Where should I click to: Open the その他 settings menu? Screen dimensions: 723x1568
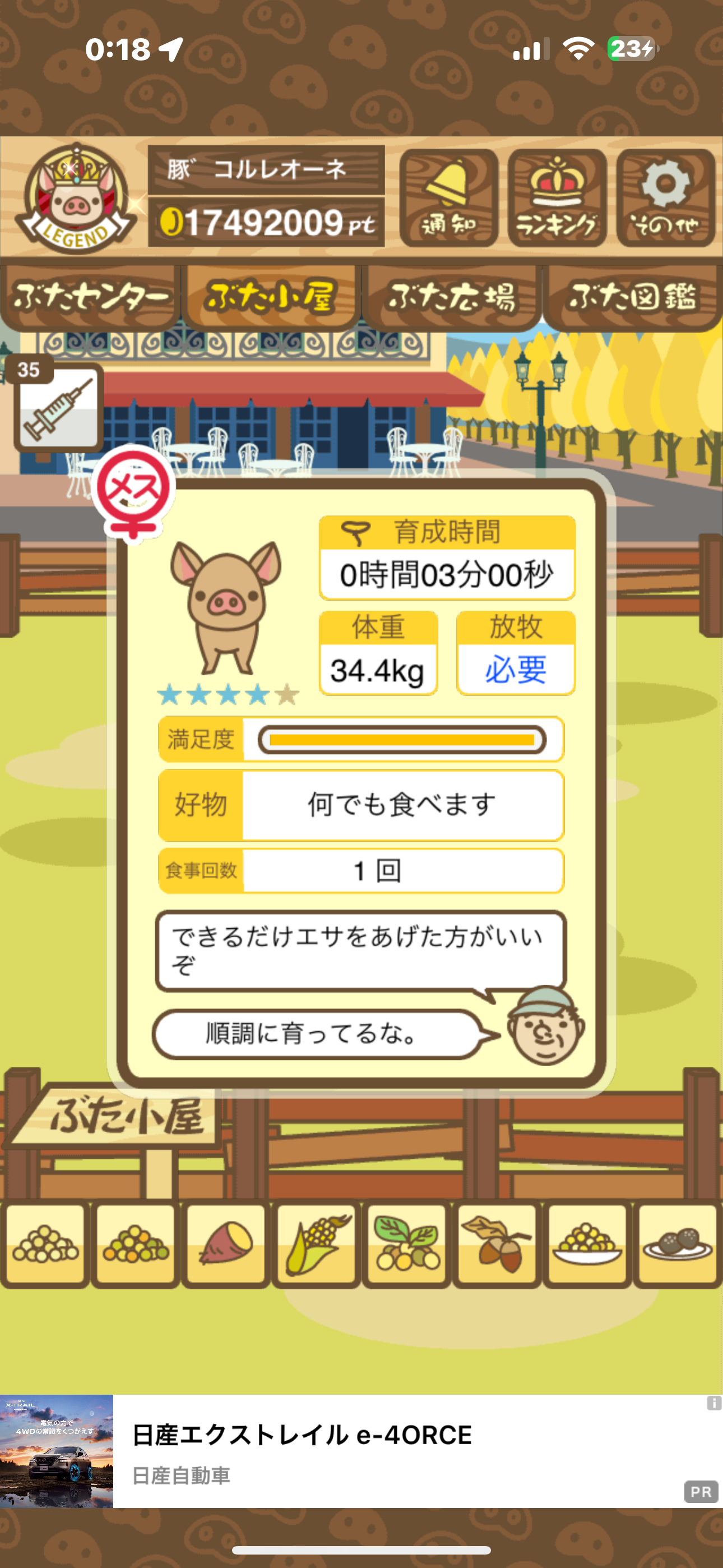tap(665, 198)
